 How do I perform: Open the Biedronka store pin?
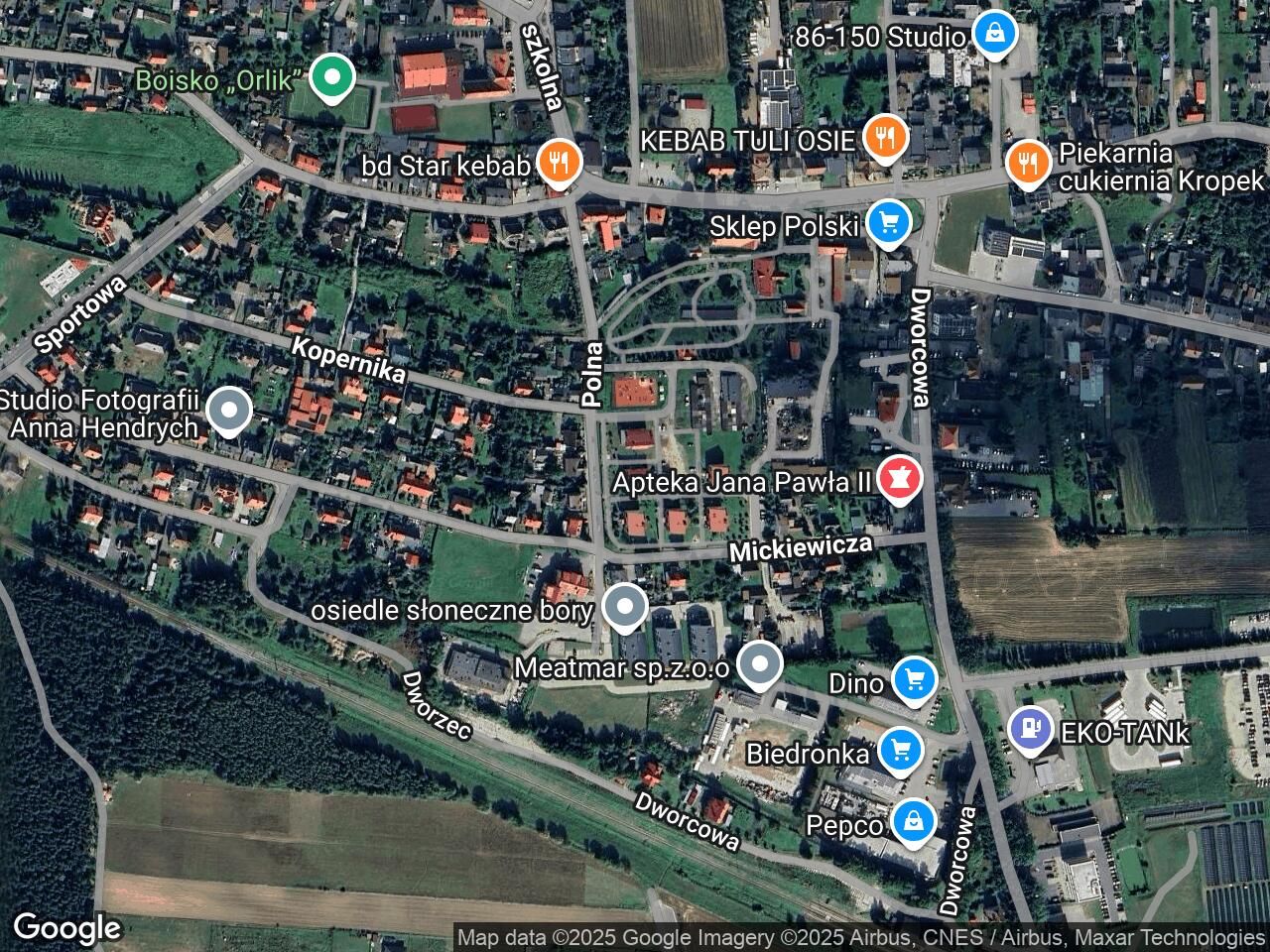(x=900, y=750)
